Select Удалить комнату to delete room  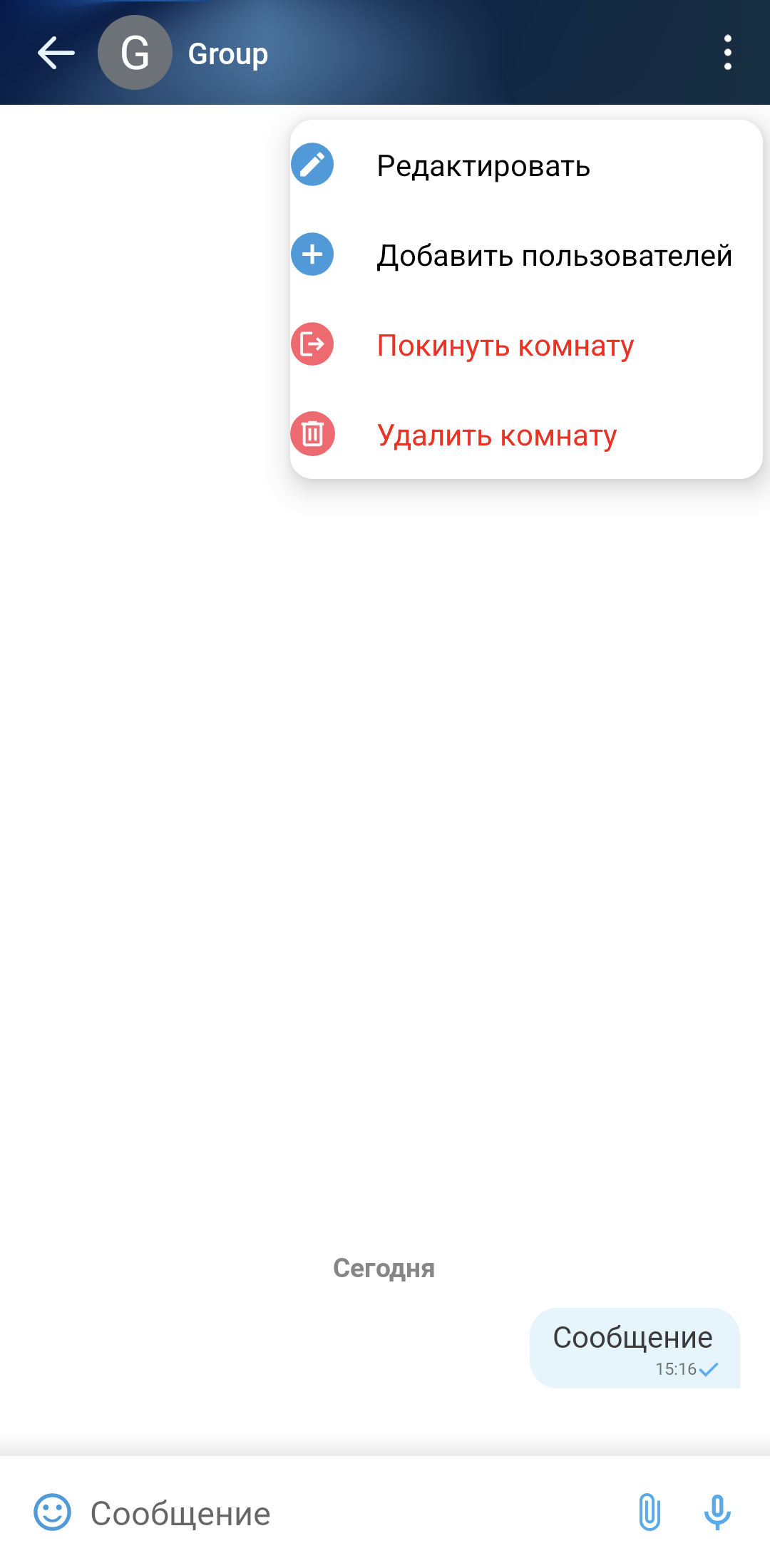pyautogui.click(x=496, y=435)
